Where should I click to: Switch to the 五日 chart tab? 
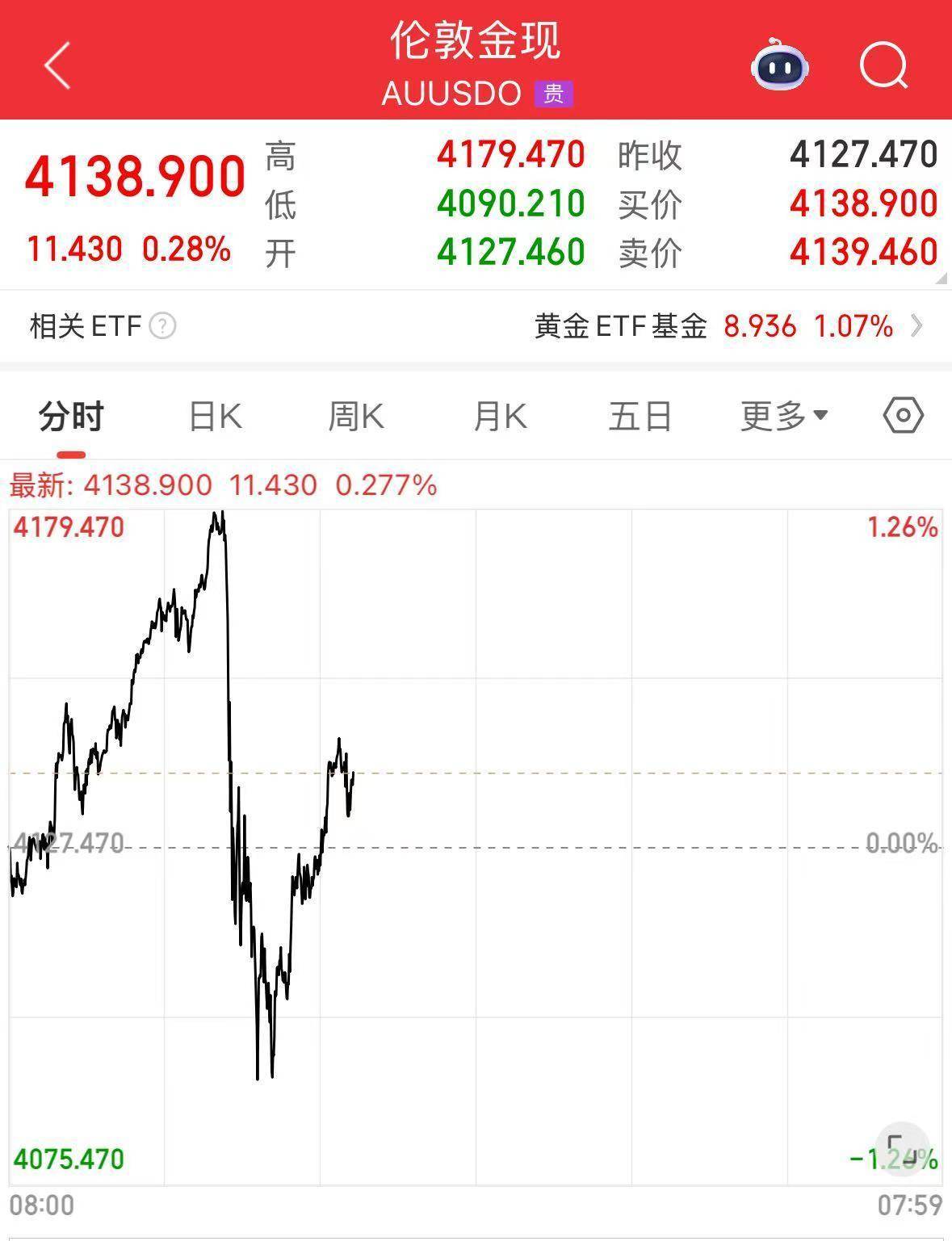(x=640, y=417)
